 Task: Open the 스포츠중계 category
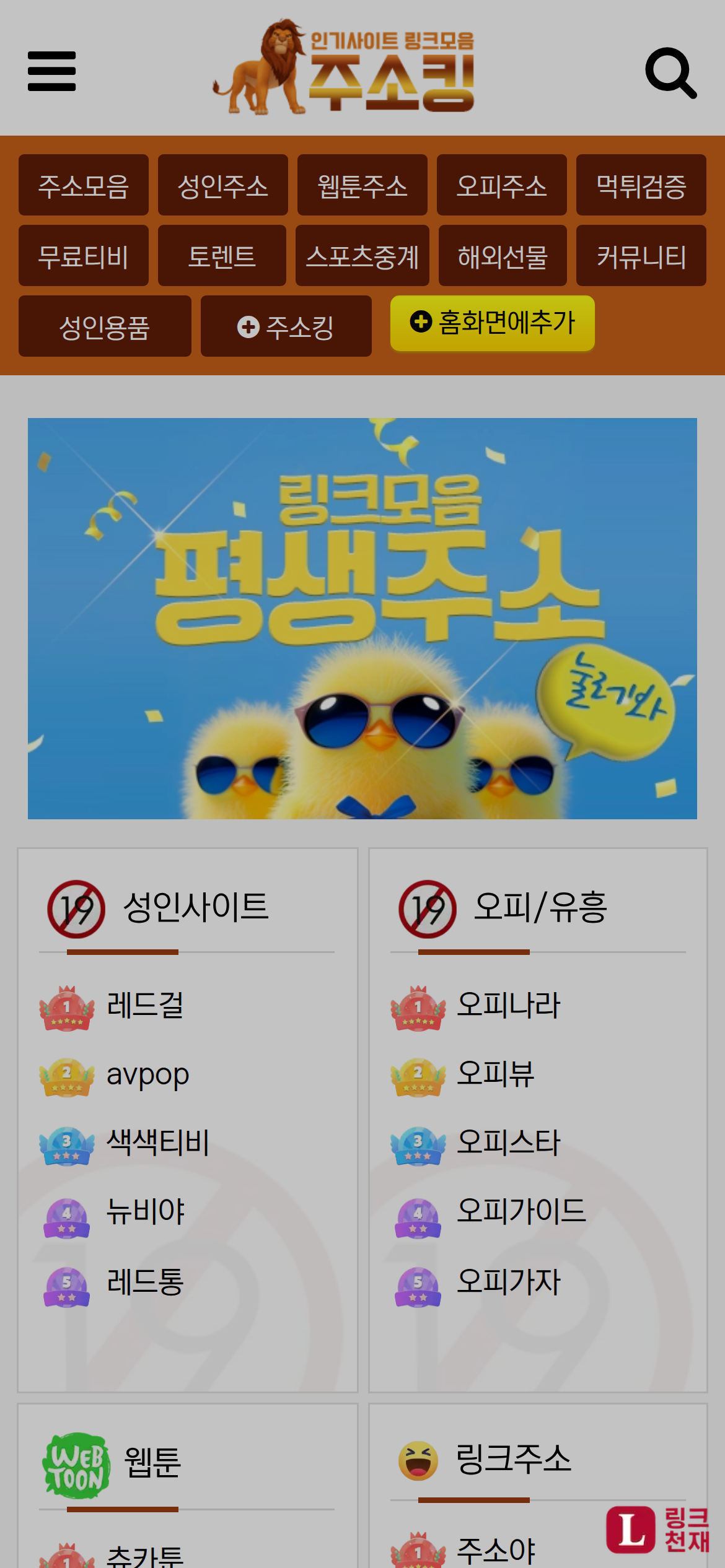pos(362,256)
